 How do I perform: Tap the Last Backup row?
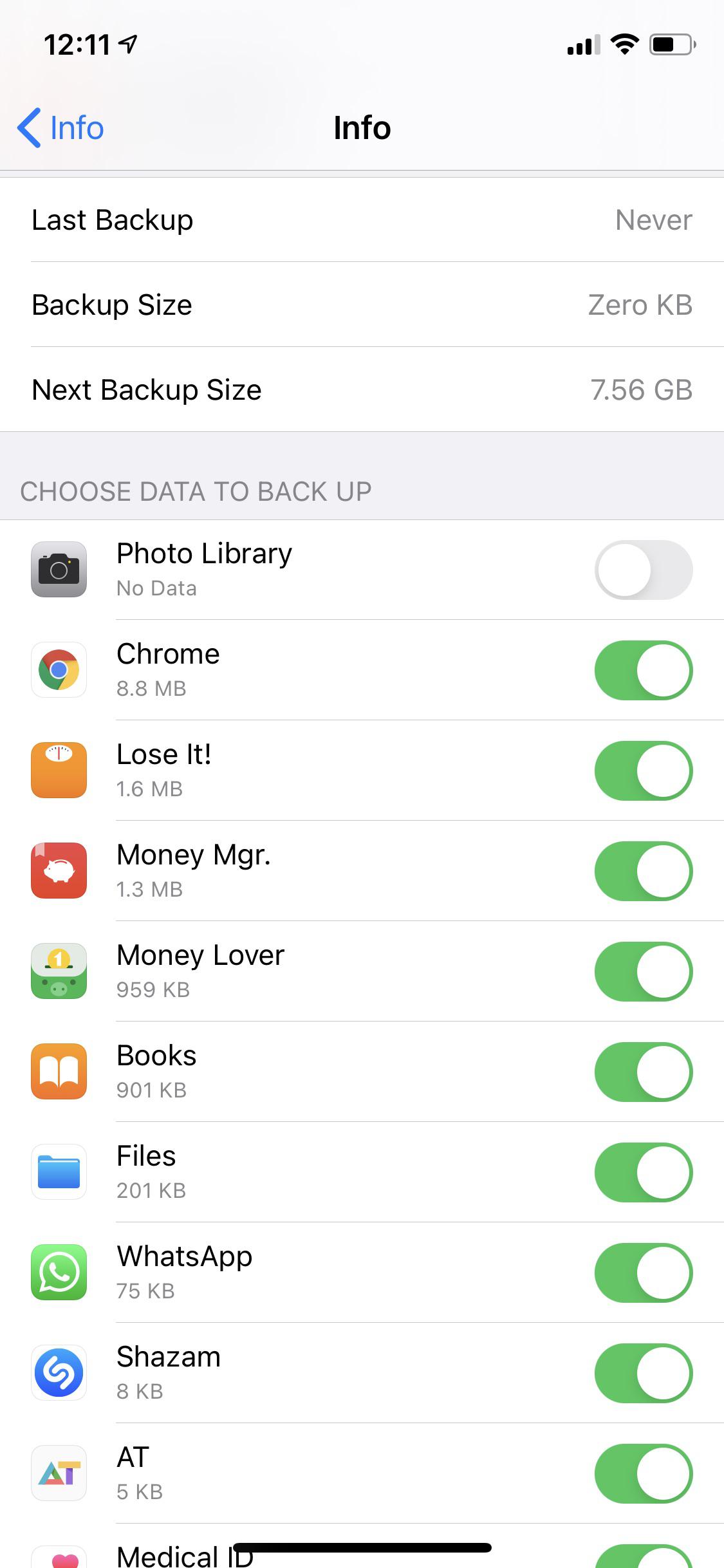(x=362, y=219)
